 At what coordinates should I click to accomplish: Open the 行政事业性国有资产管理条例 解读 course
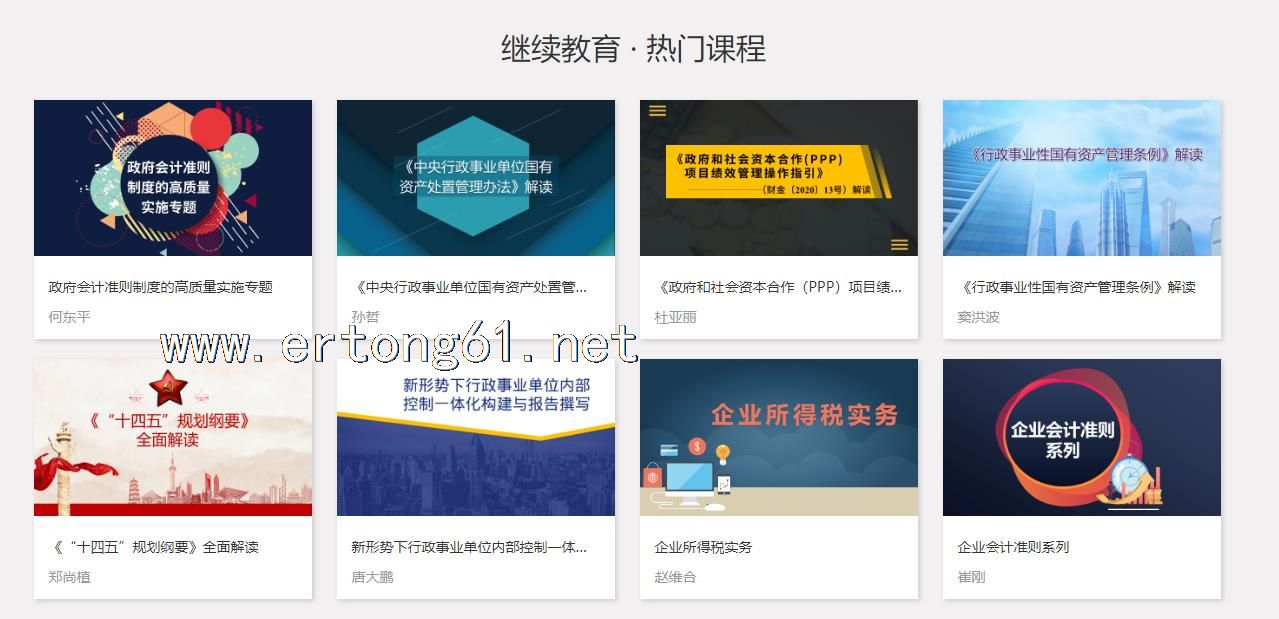1081,180
